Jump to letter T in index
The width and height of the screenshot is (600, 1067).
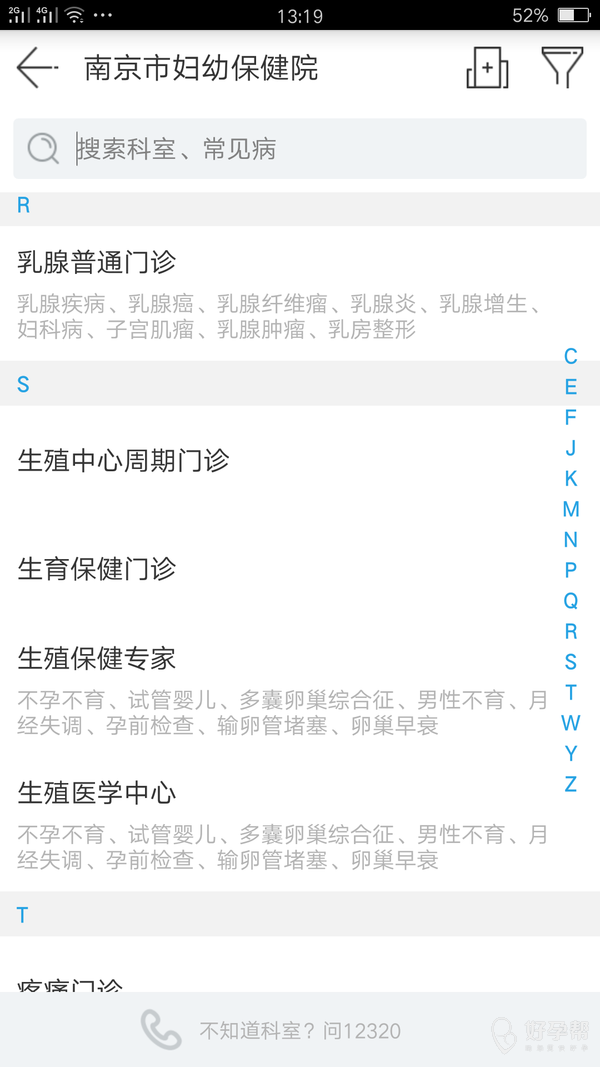coord(571,692)
